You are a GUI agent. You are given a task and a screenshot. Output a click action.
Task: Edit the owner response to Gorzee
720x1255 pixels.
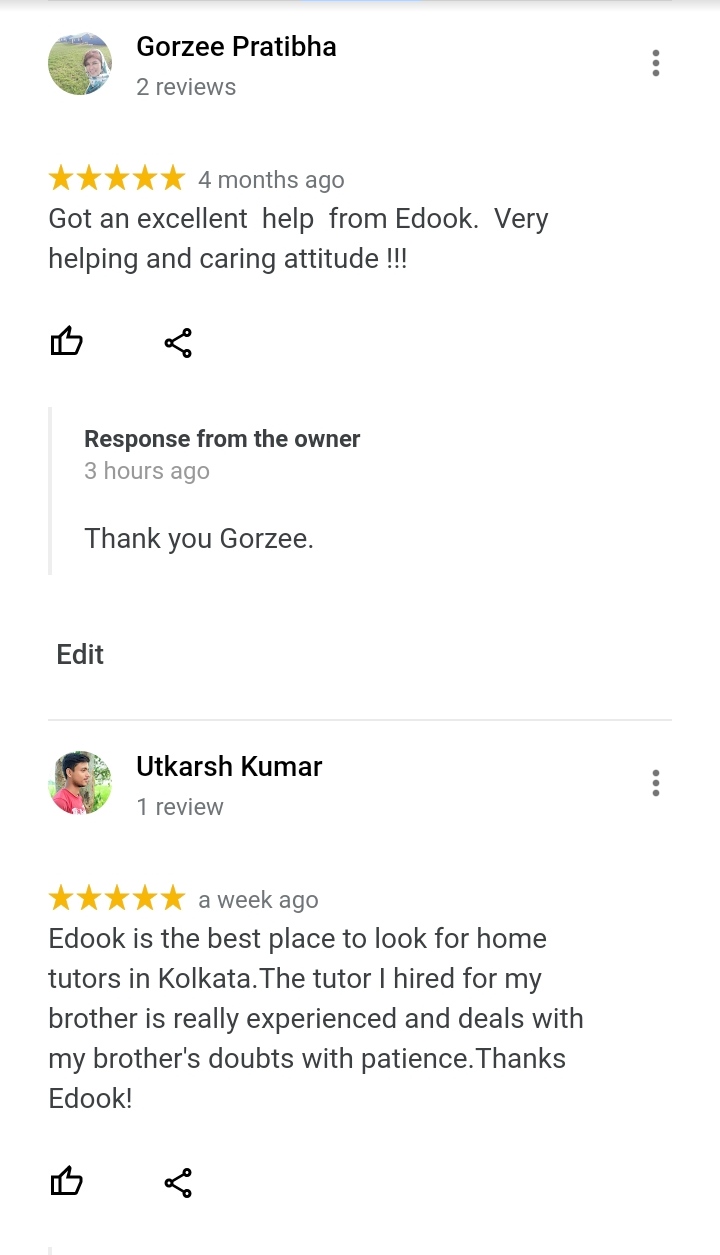pos(80,654)
